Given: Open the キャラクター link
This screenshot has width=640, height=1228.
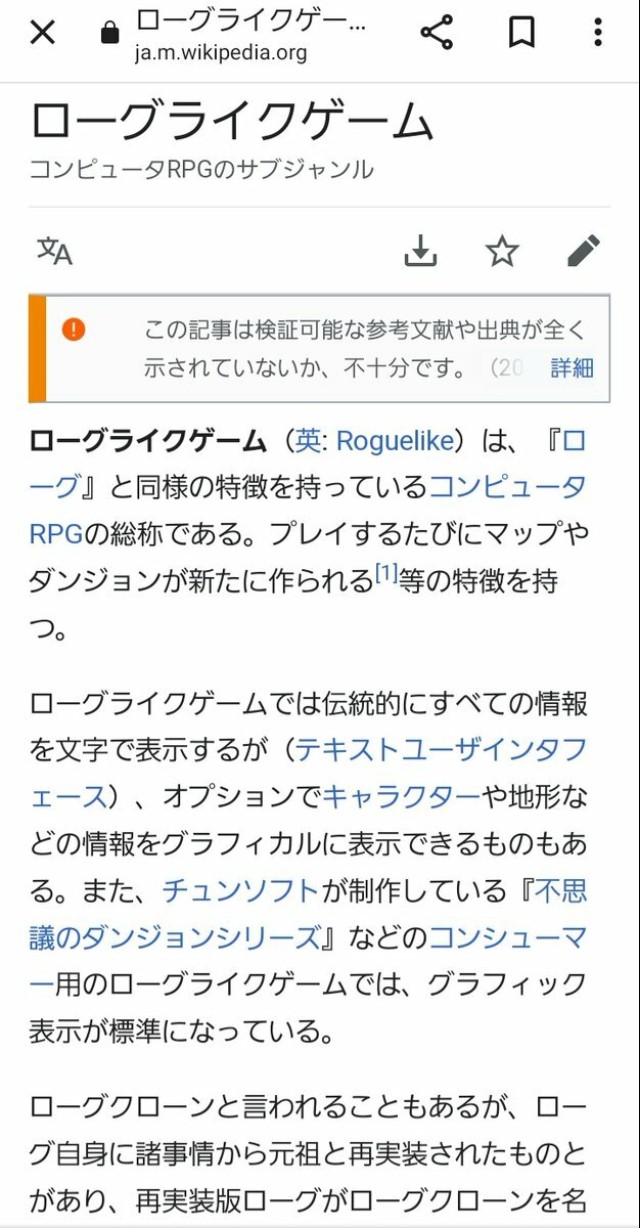Looking at the screenshot, I should point(401,796).
